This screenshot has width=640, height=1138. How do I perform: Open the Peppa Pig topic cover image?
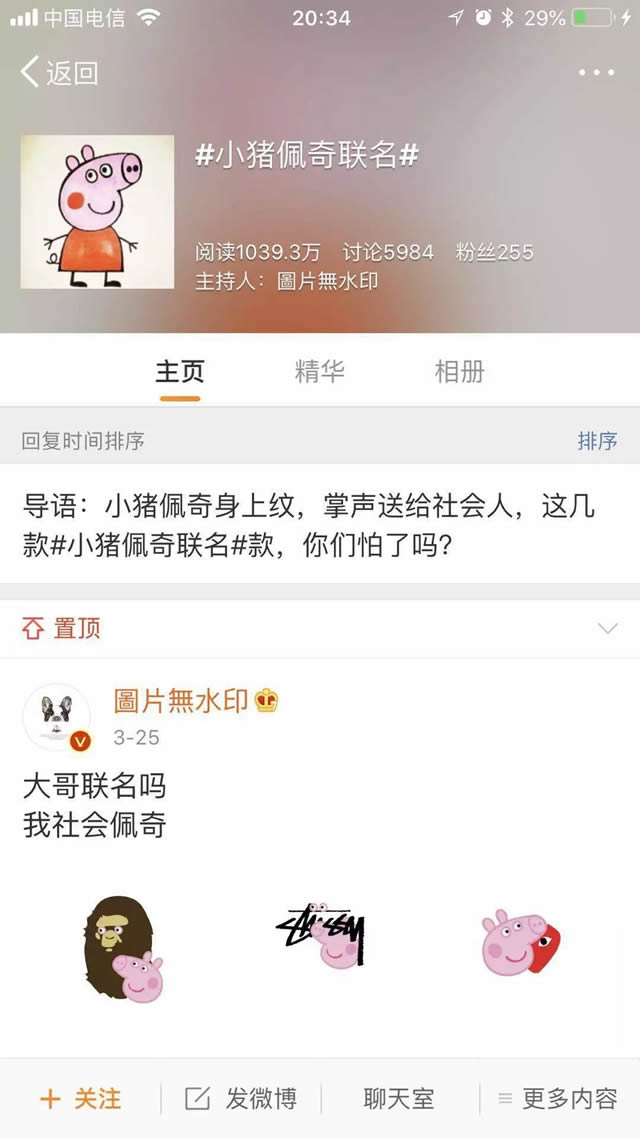tap(97, 211)
